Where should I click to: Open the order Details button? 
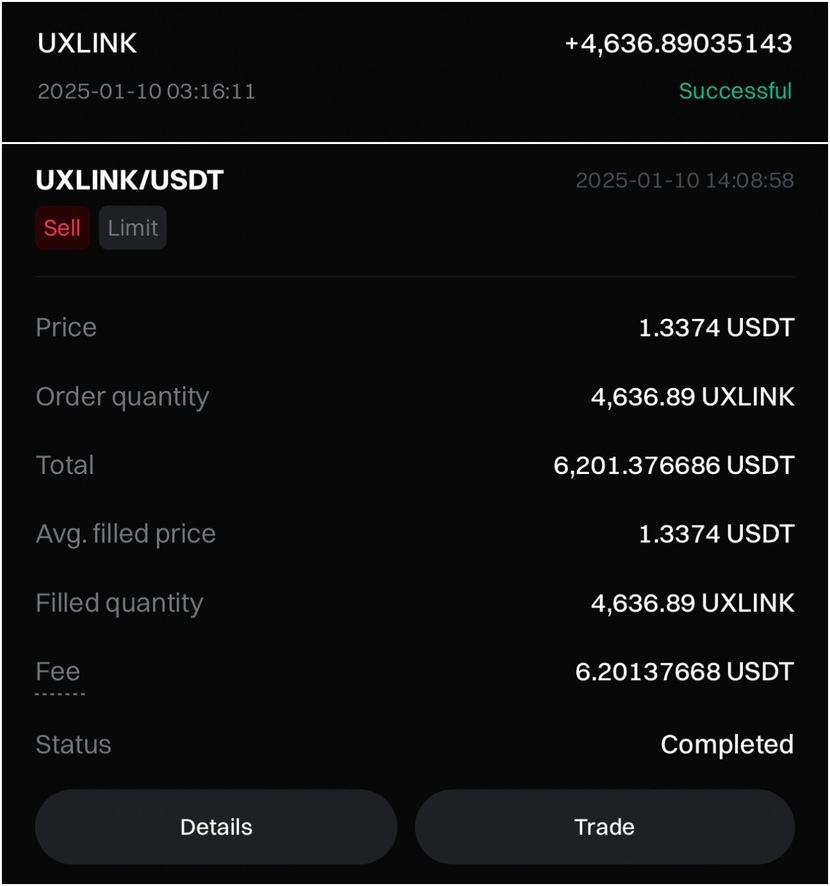(216, 827)
